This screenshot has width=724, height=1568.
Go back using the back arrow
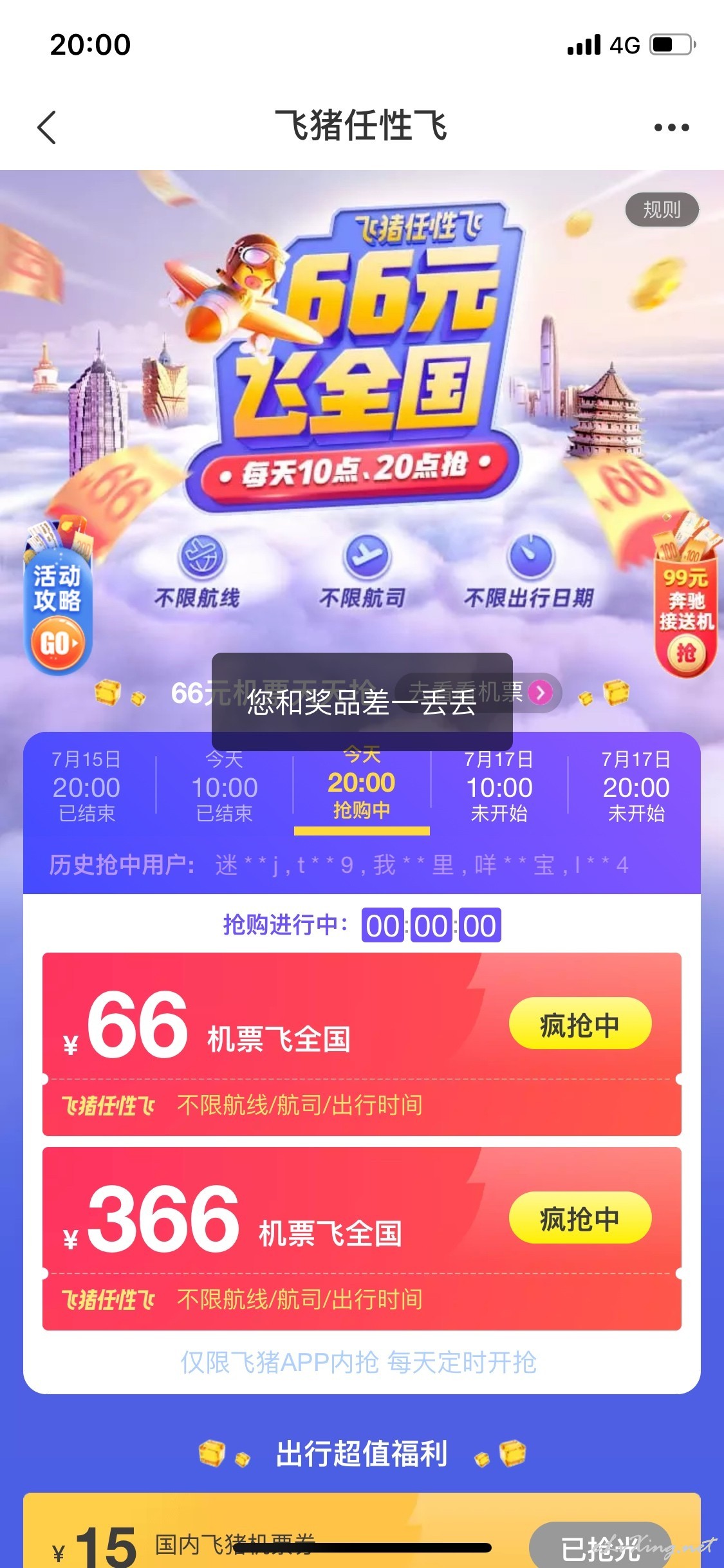click(47, 127)
